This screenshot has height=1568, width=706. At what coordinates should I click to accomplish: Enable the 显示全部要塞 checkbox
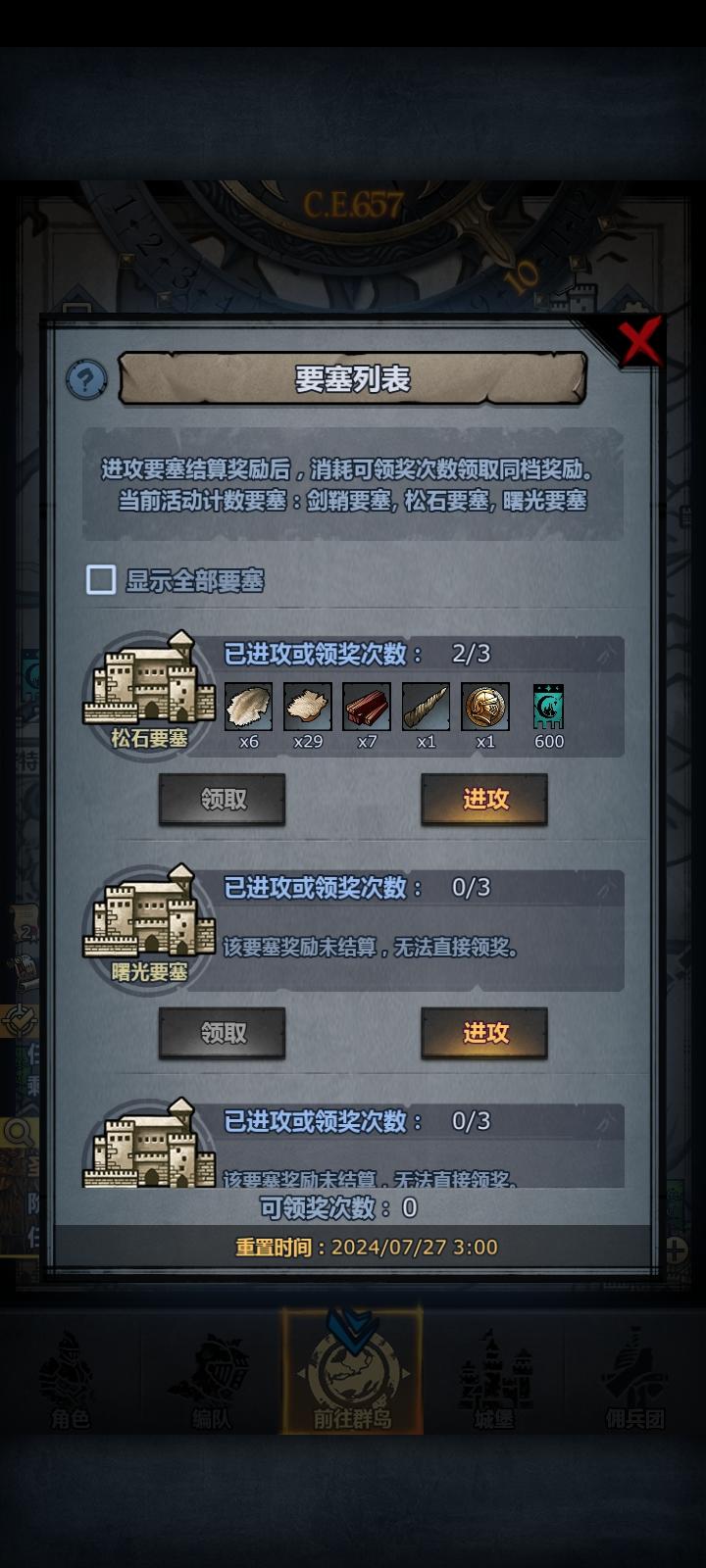coord(102,579)
